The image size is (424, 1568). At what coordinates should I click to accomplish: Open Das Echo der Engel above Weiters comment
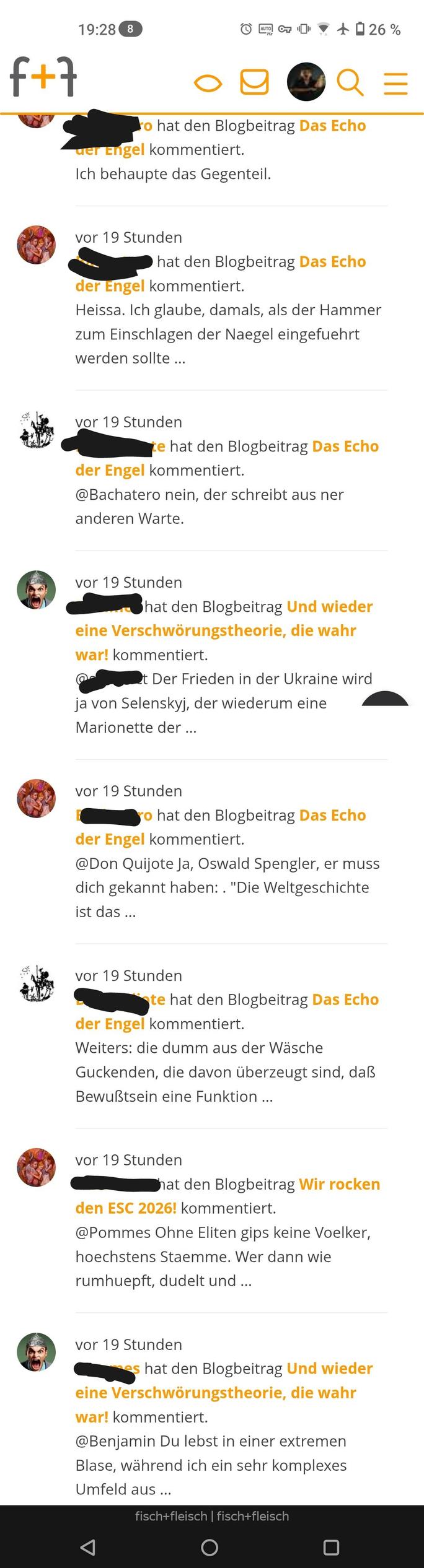[x=345, y=1000]
